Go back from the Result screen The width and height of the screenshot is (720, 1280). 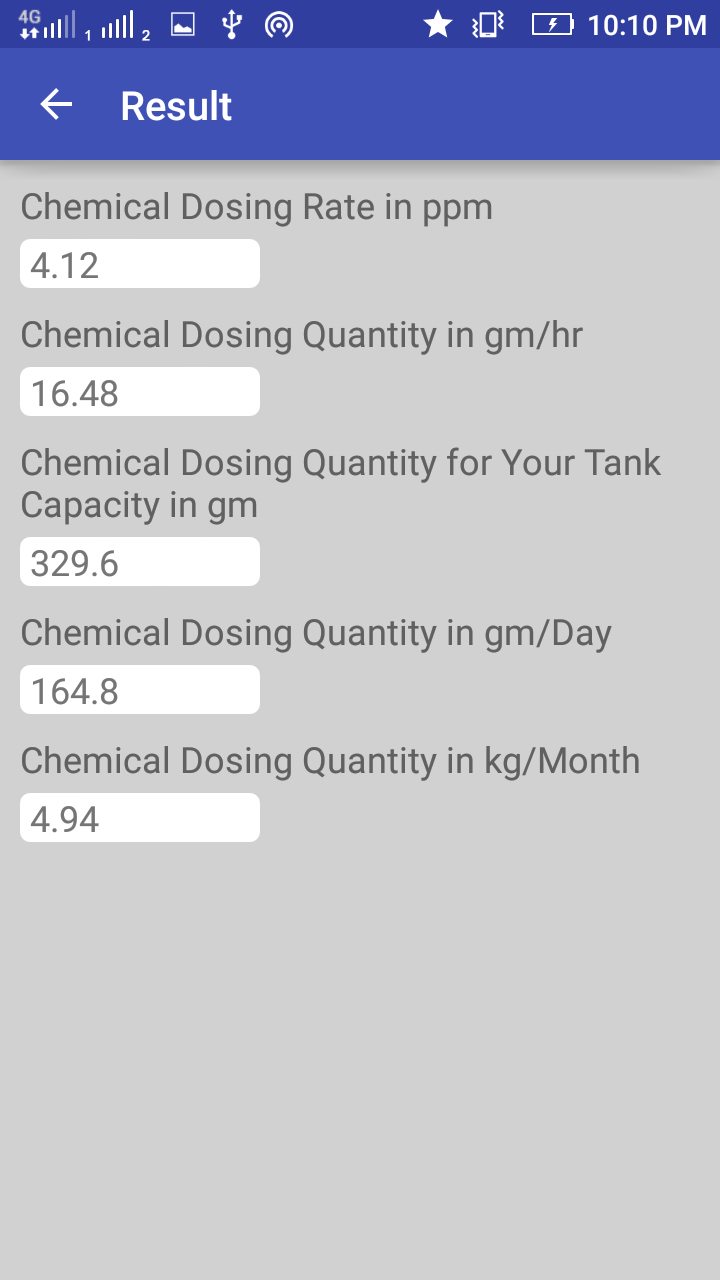(56, 105)
